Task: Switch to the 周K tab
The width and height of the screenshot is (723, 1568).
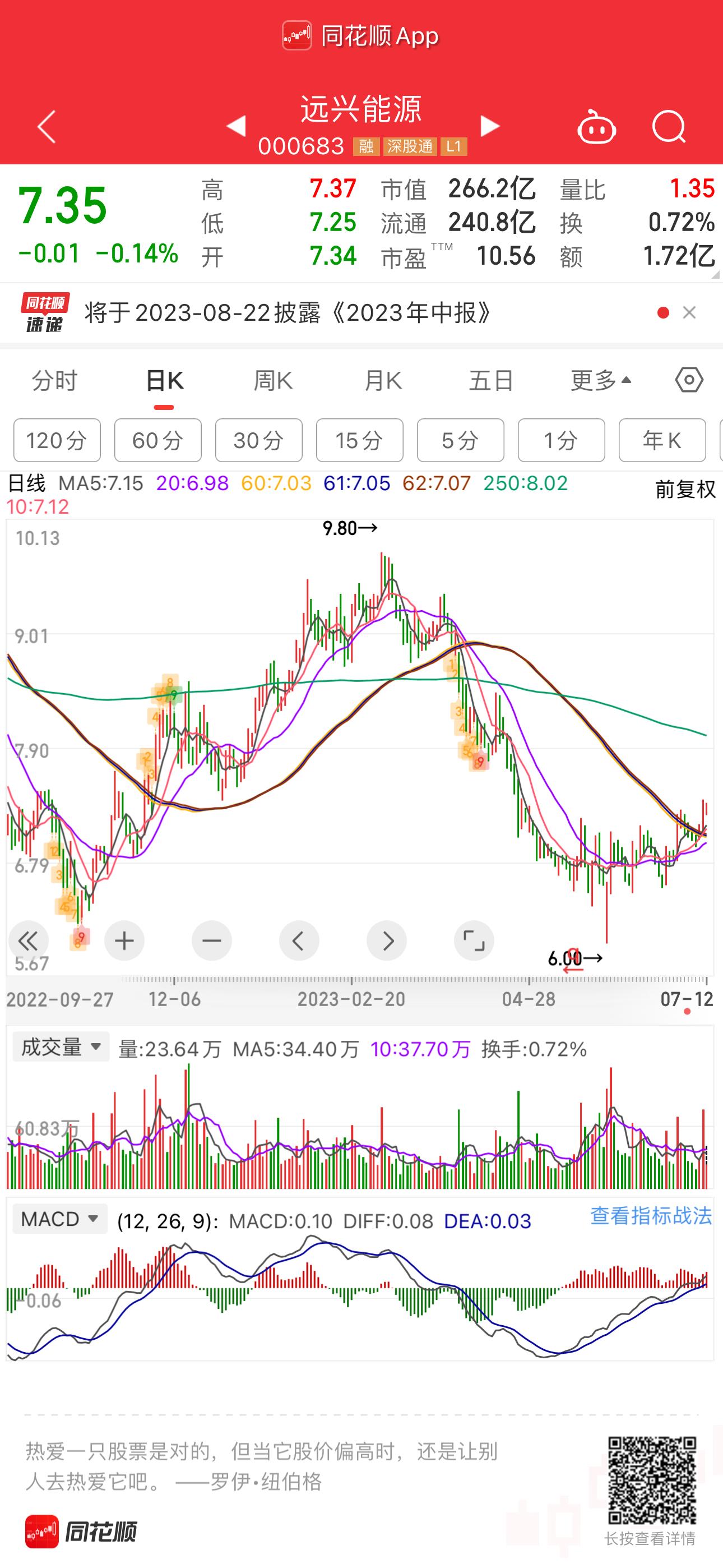Action: pyautogui.click(x=272, y=381)
